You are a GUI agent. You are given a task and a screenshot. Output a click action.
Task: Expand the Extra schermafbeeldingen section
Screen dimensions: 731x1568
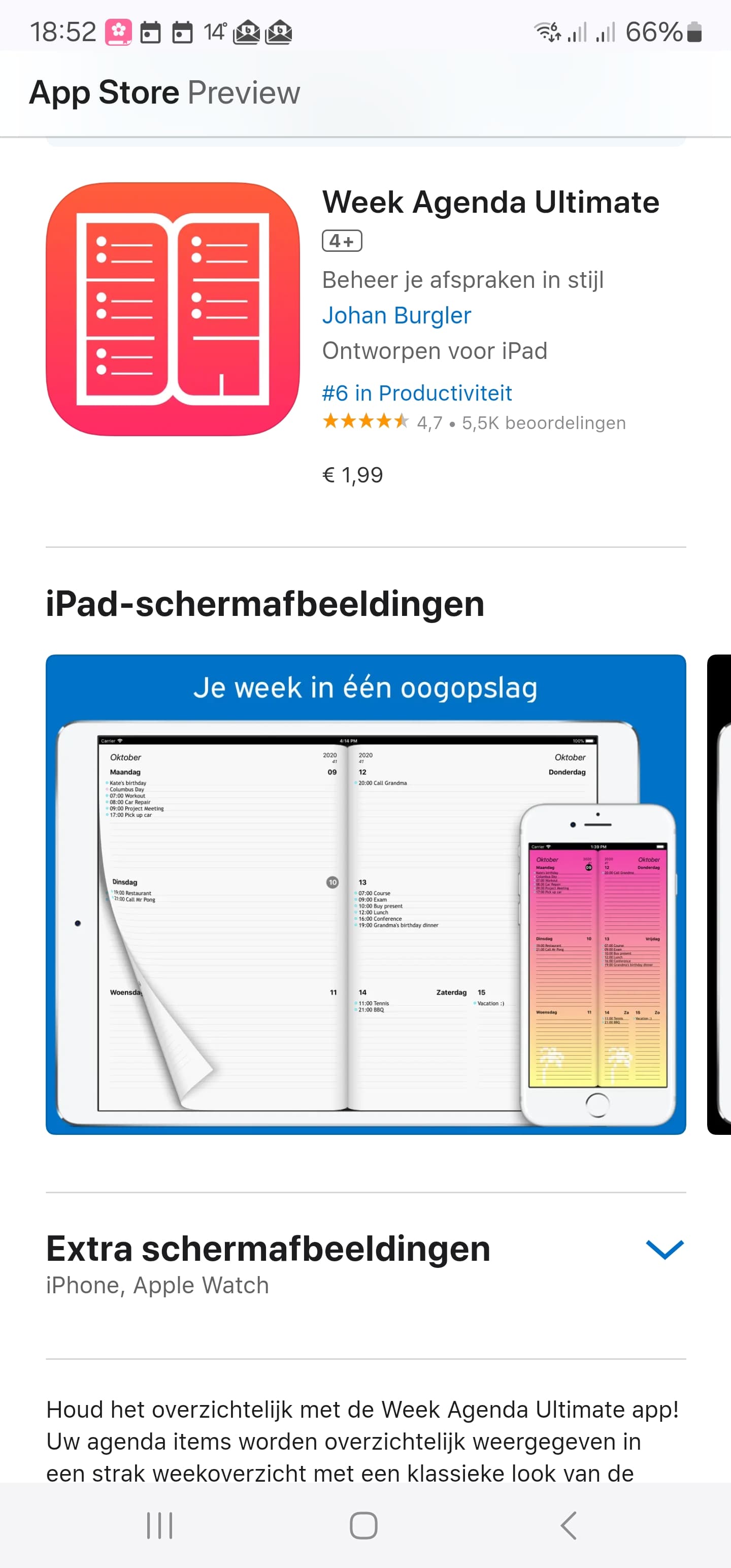(x=664, y=1250)
